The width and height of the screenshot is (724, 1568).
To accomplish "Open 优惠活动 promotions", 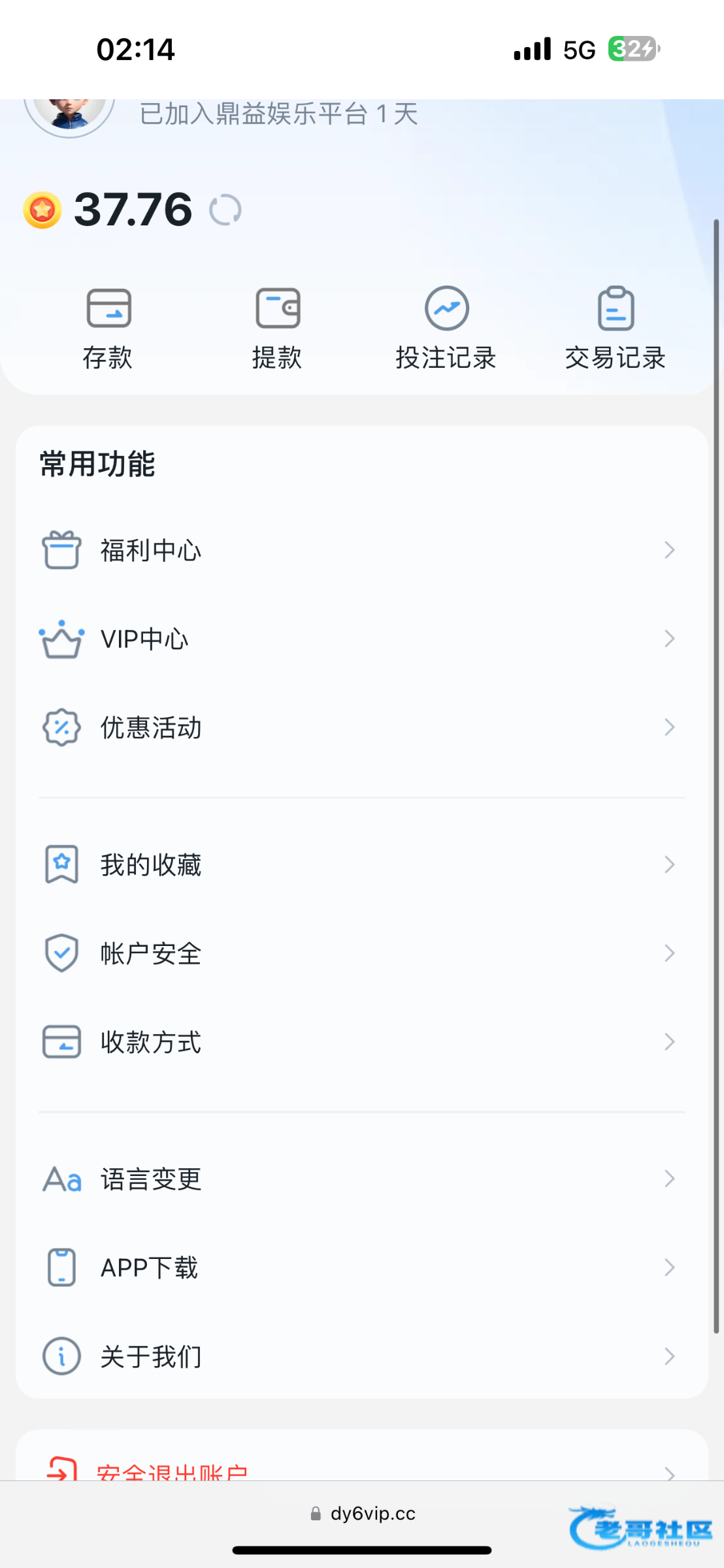I will [x=362, y=727].
